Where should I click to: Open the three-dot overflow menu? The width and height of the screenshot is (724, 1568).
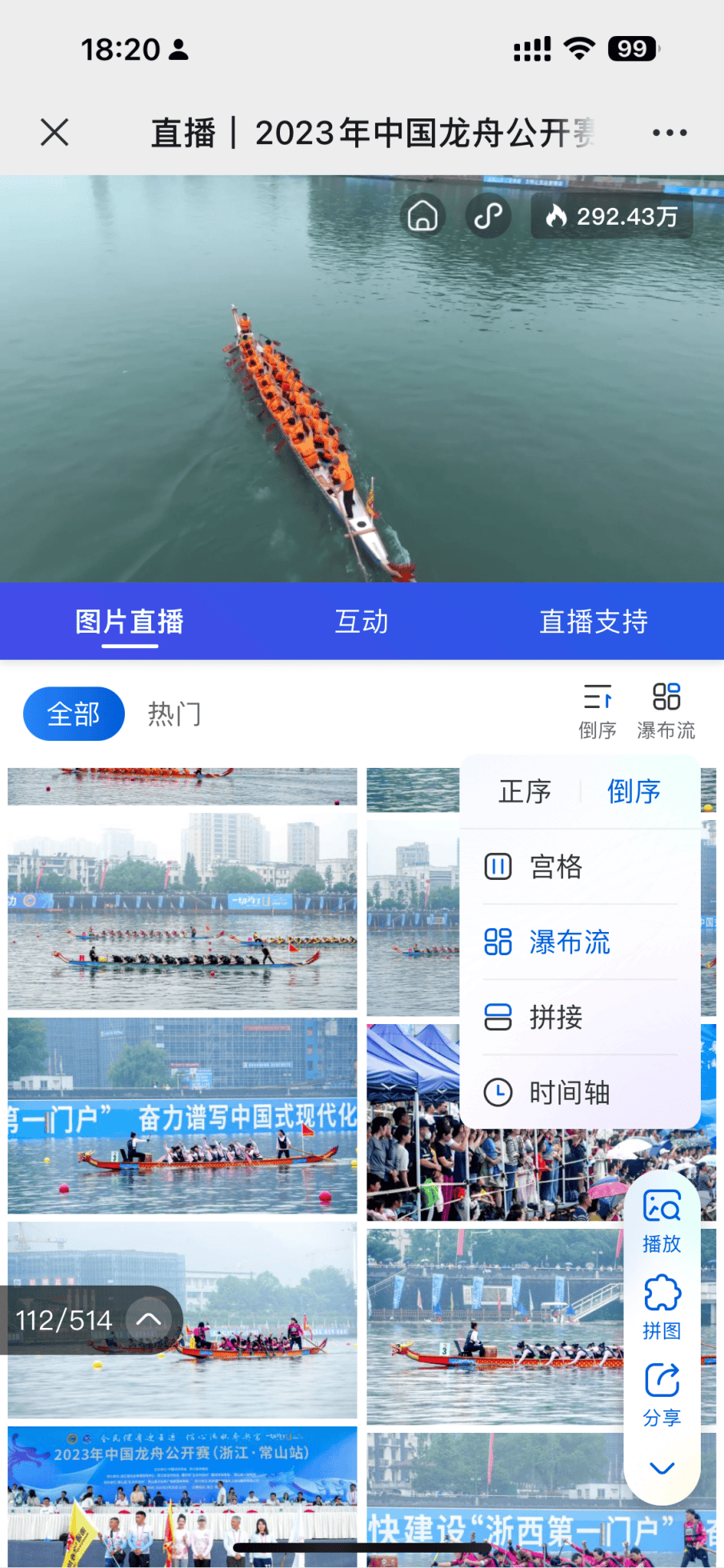pyautogui.click(x=669, y=133)
